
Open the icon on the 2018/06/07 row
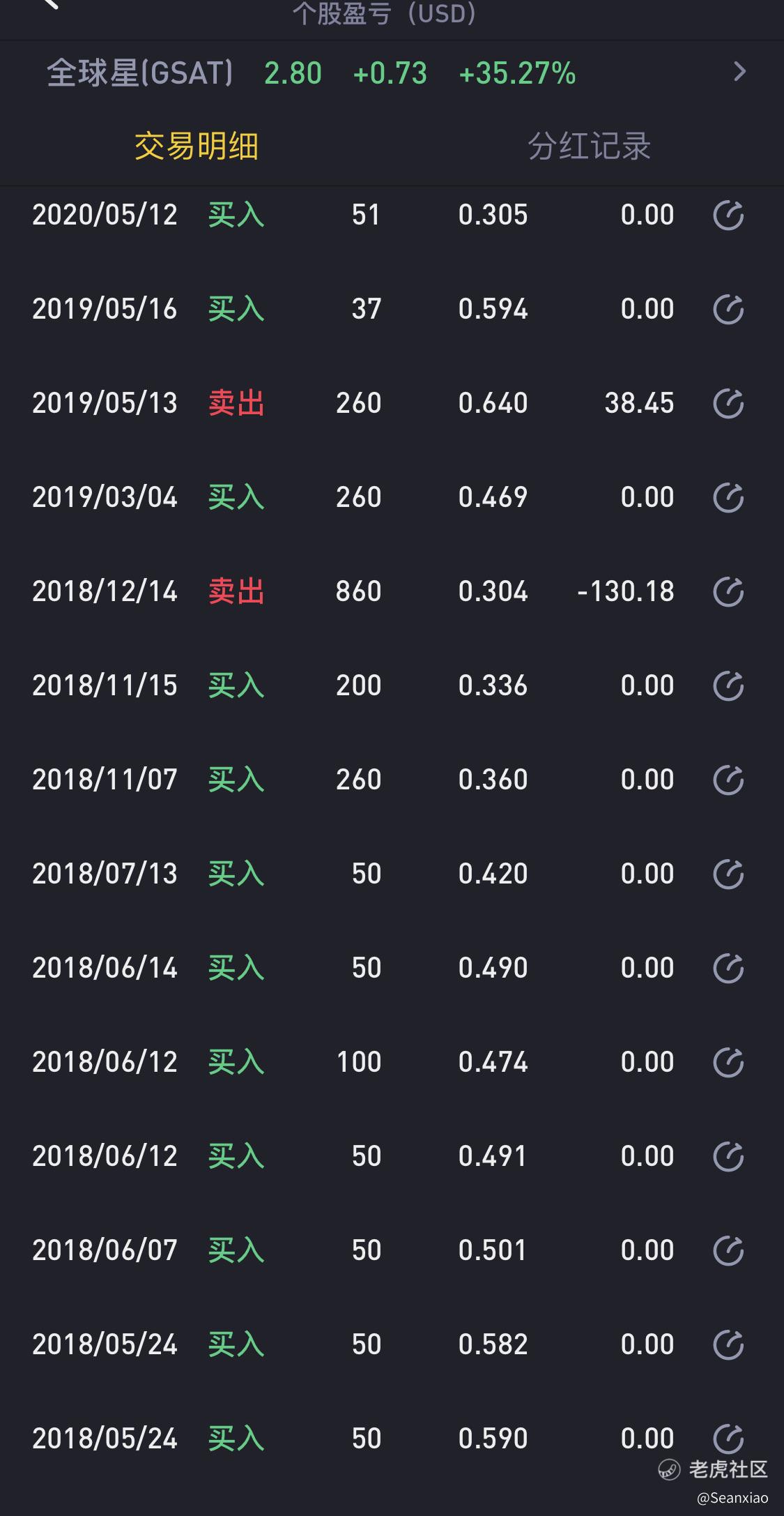(x=728, y=1250)
